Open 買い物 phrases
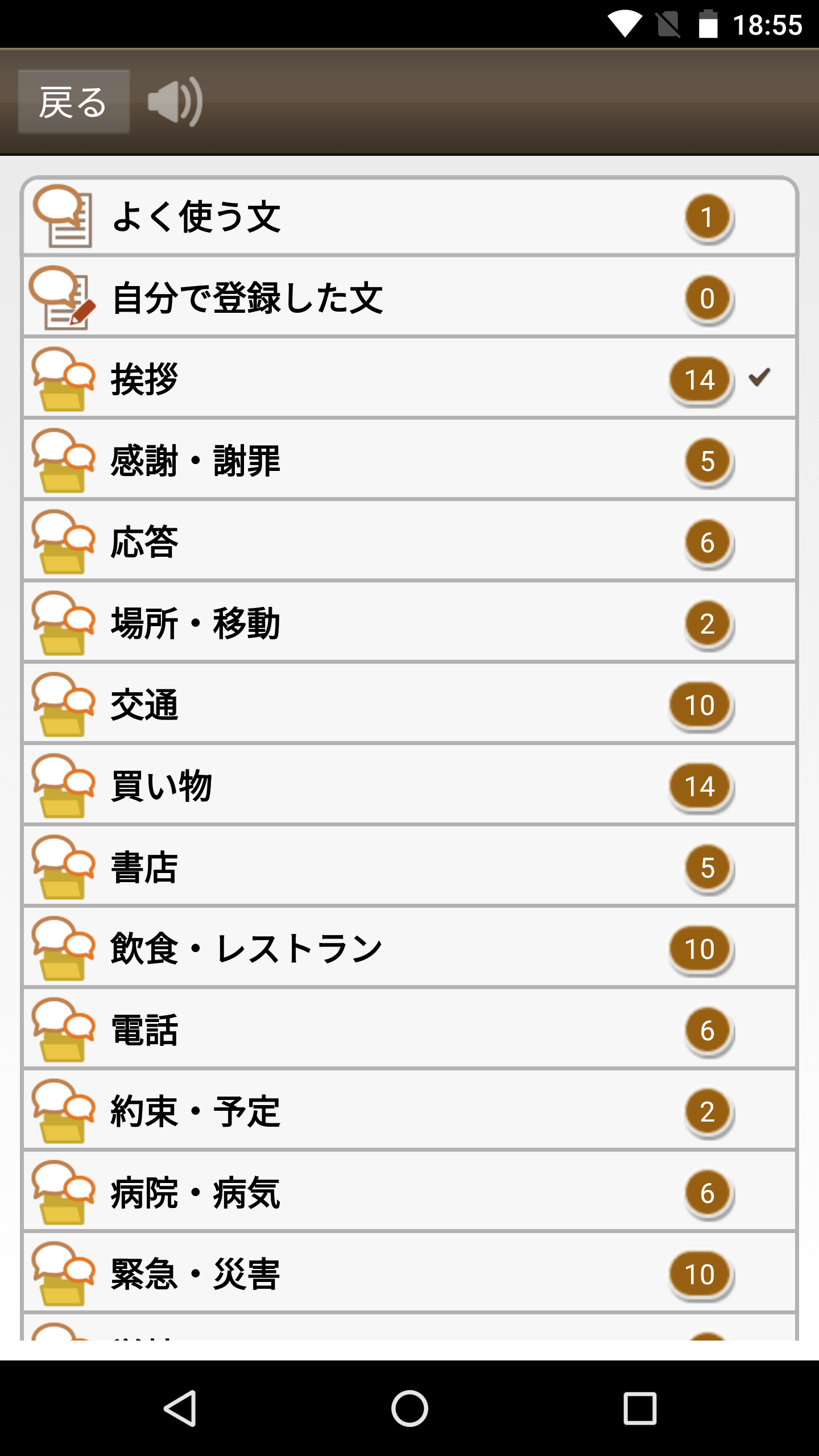 409,786
